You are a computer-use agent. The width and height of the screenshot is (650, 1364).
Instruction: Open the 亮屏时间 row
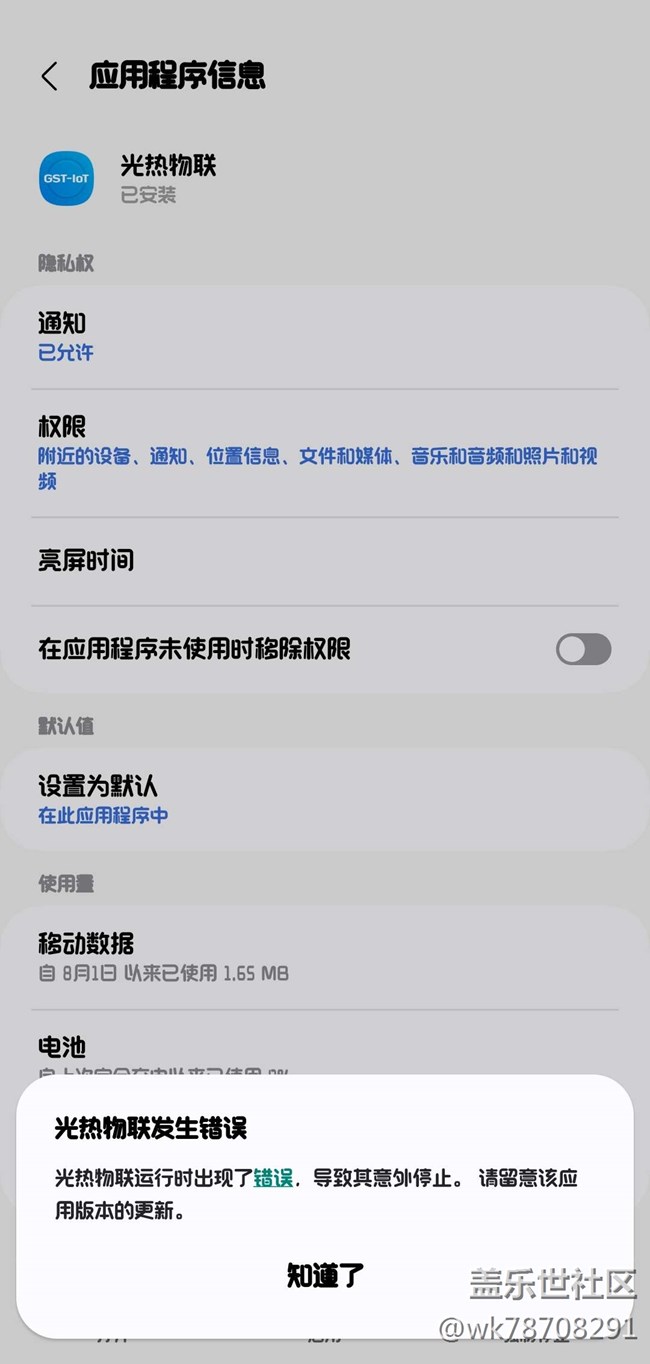pos(324,561)
